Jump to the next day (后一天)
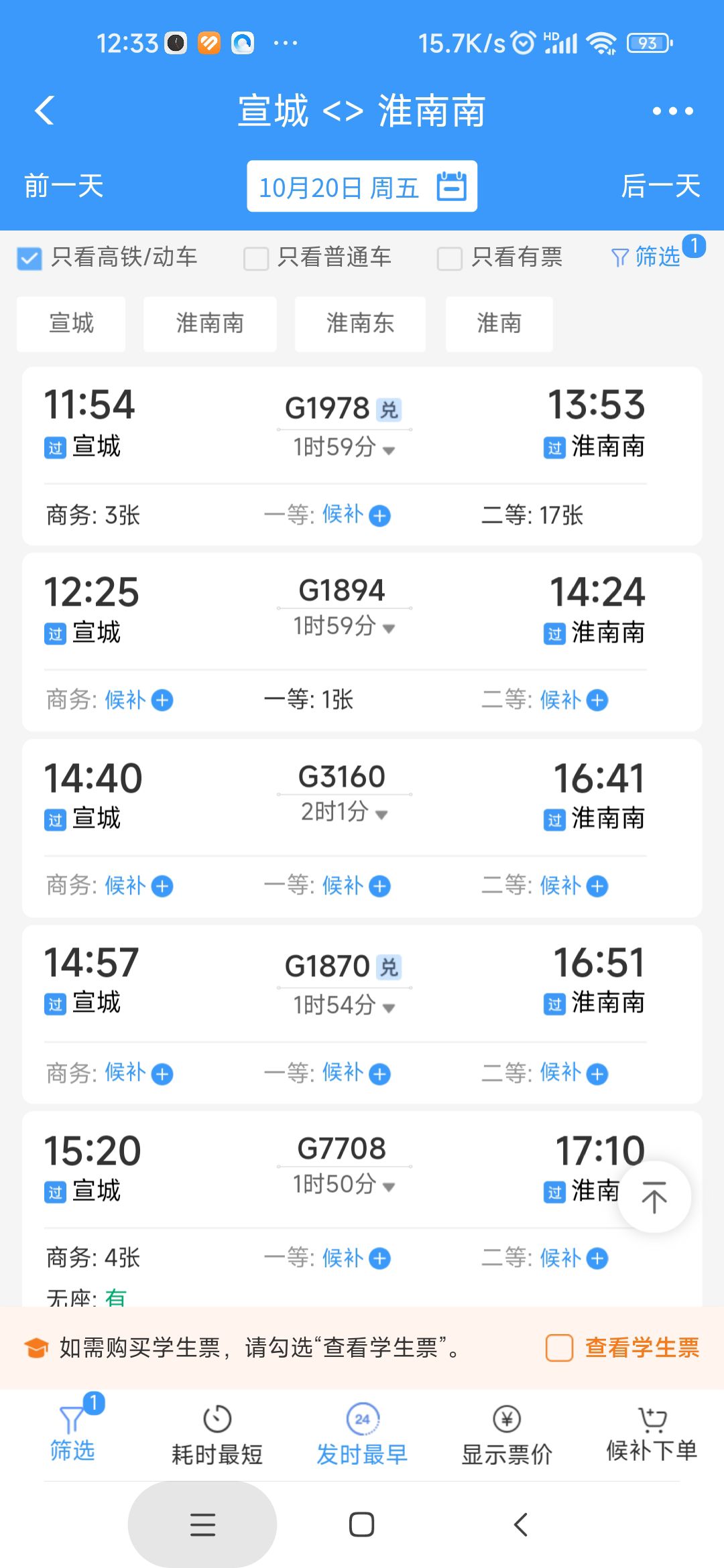This screenshot has height=1568, width=724. click(x=660, y=186)
